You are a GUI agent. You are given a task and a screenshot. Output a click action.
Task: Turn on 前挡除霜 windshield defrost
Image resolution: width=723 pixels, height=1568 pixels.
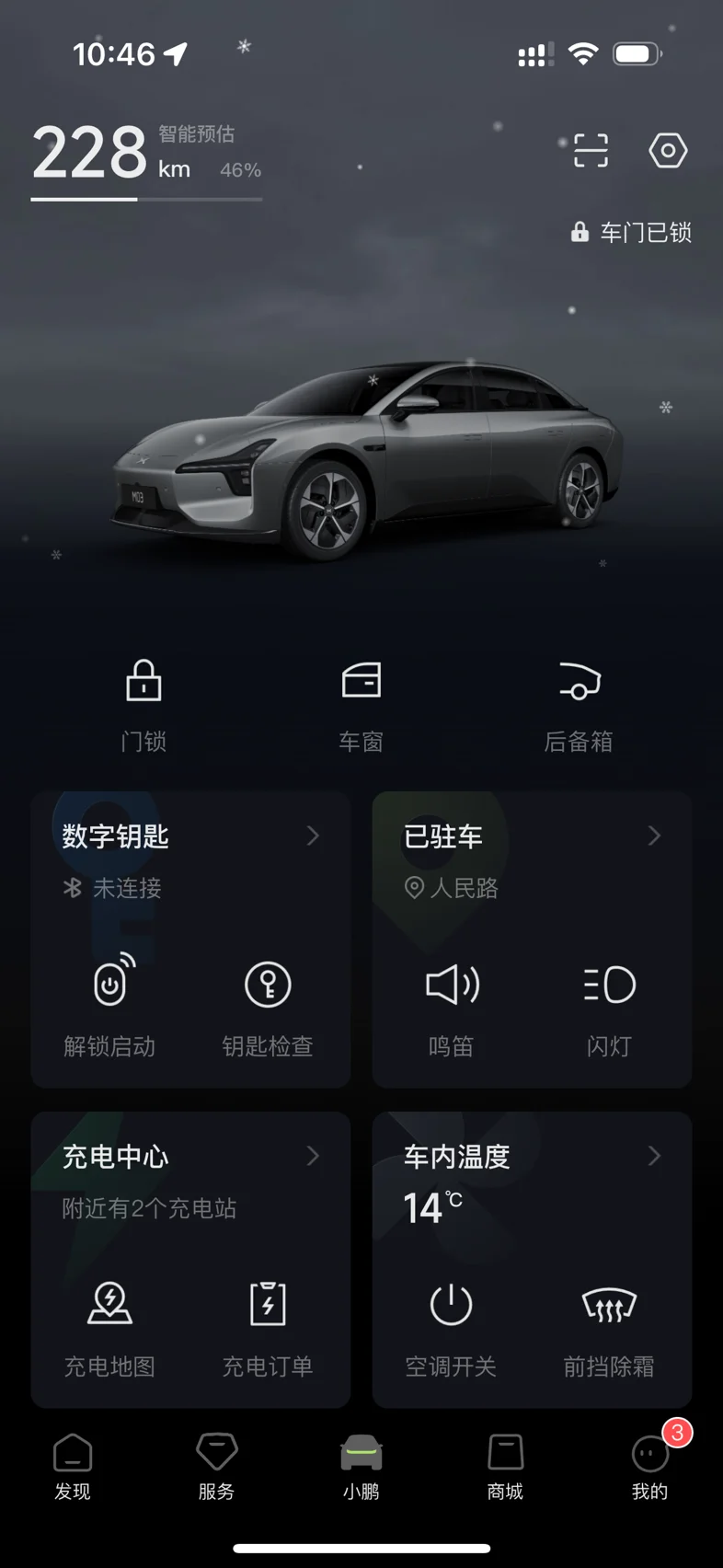pyautogui.click(x=609, y=1328)
